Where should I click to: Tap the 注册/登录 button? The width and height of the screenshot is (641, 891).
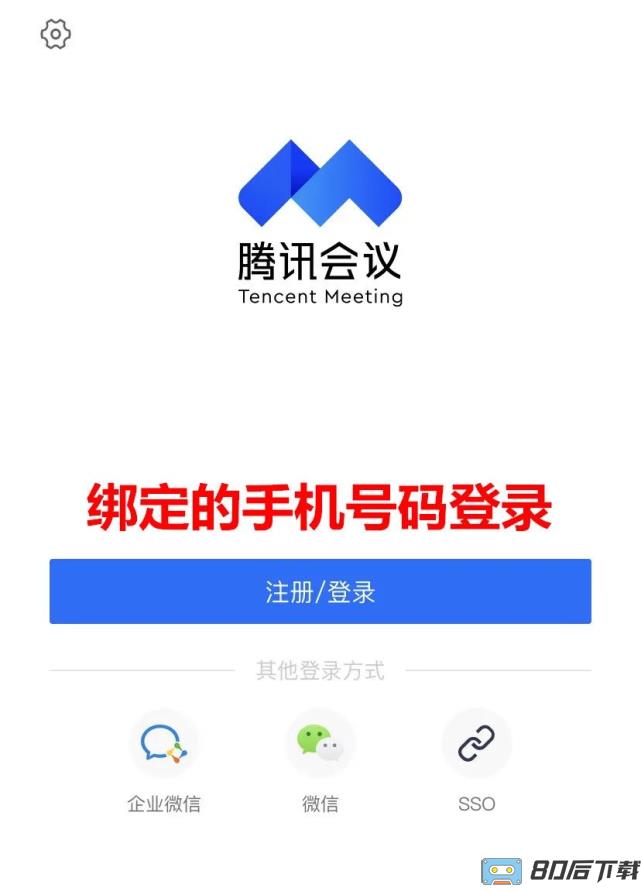pos(320,591)
